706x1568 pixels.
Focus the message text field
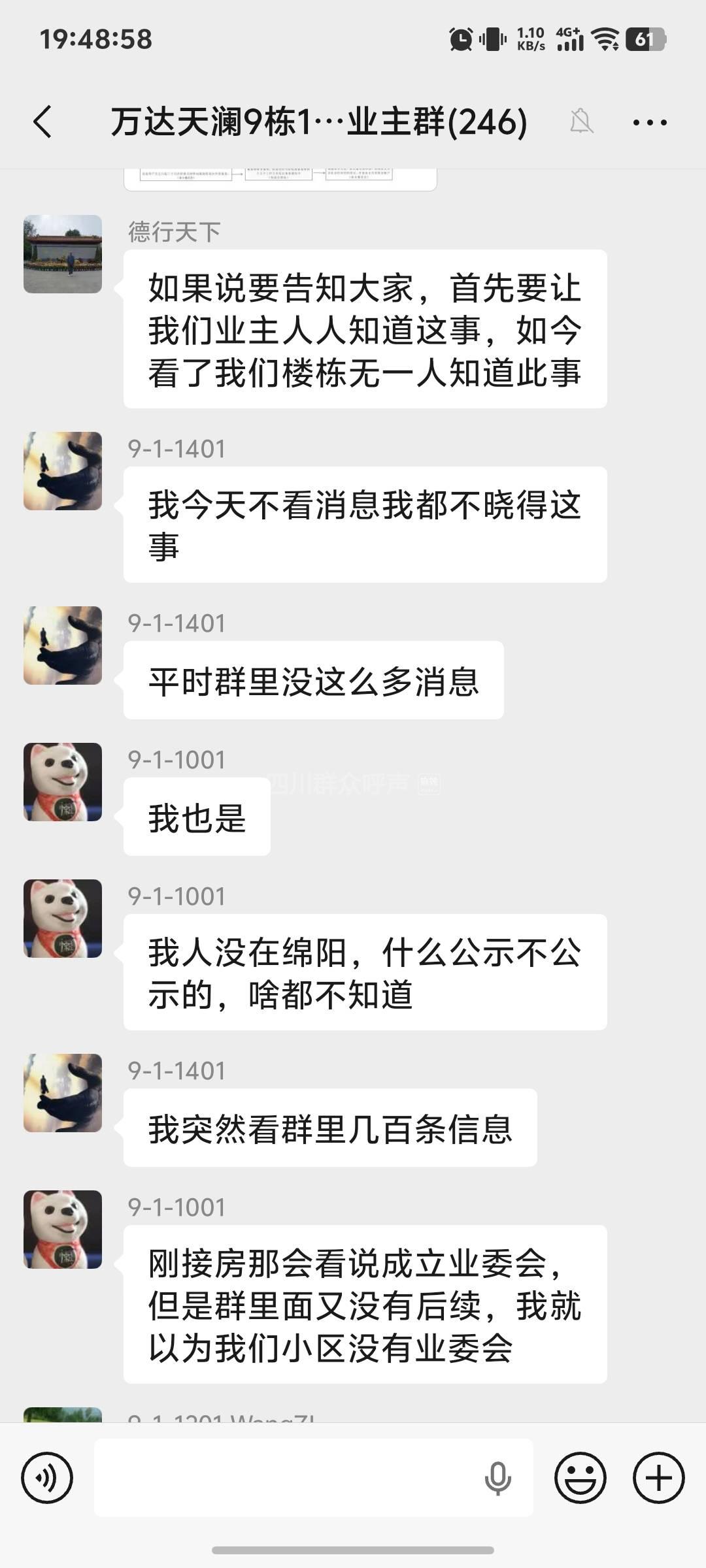click(288, 1477)
